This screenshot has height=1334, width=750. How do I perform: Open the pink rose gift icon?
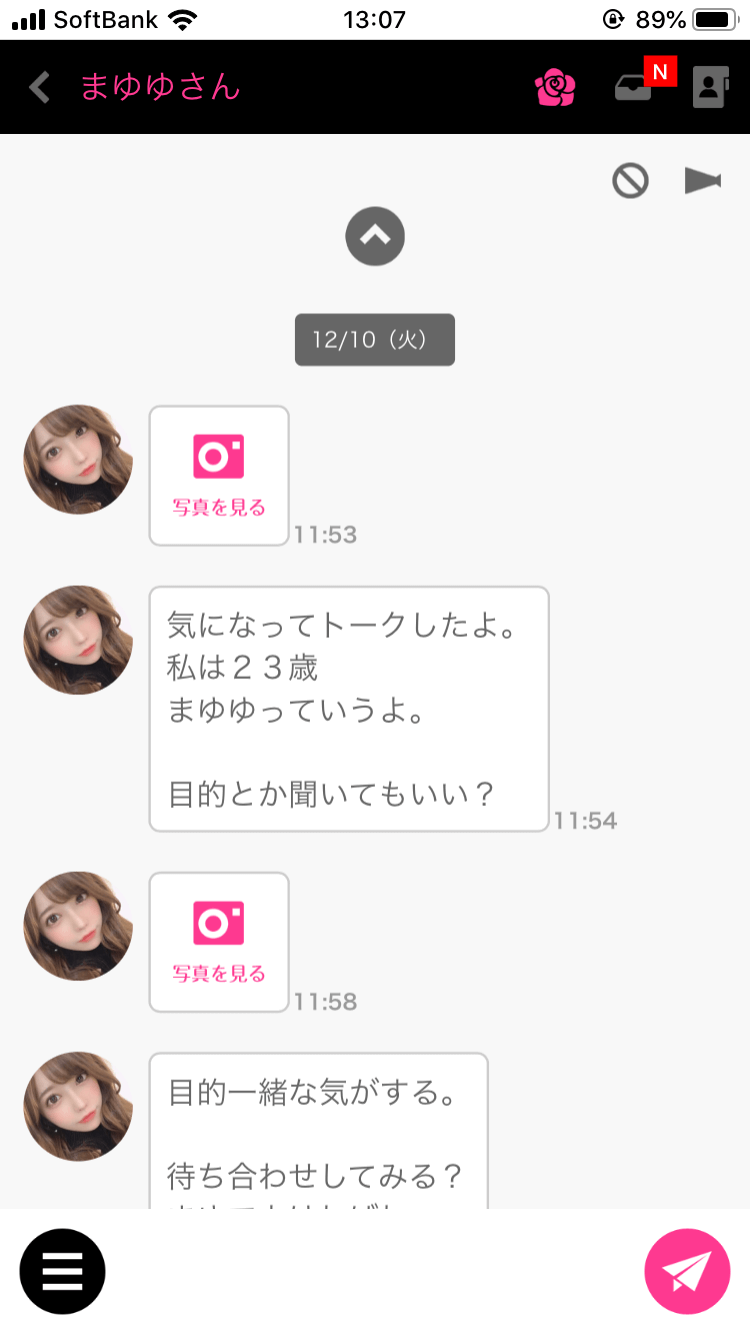[x=555, y=88]
